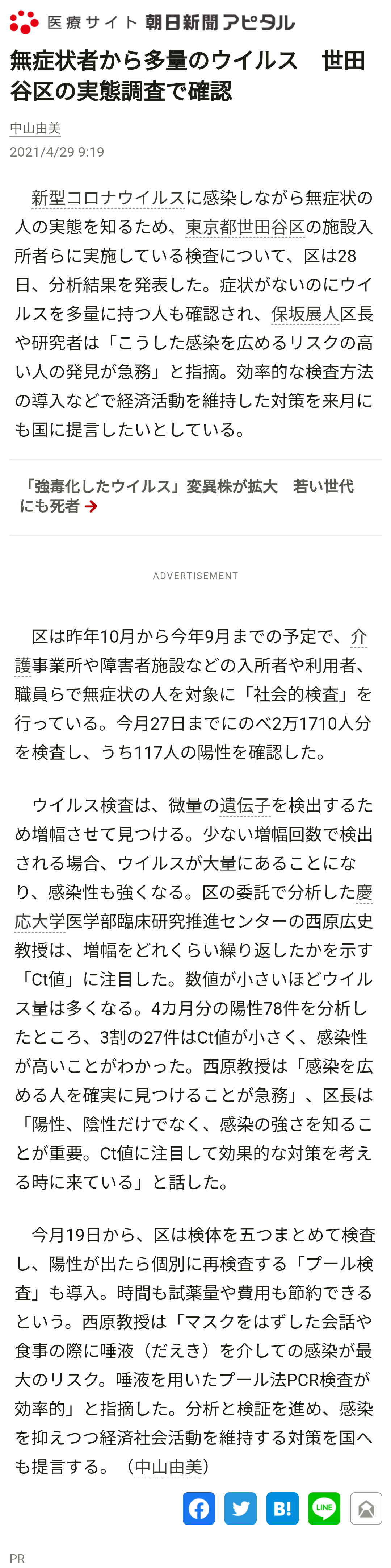Open the 新型コロナウイルス keyword link
Viewport: 391px width, 1568px height.
[x=108, y=198]
